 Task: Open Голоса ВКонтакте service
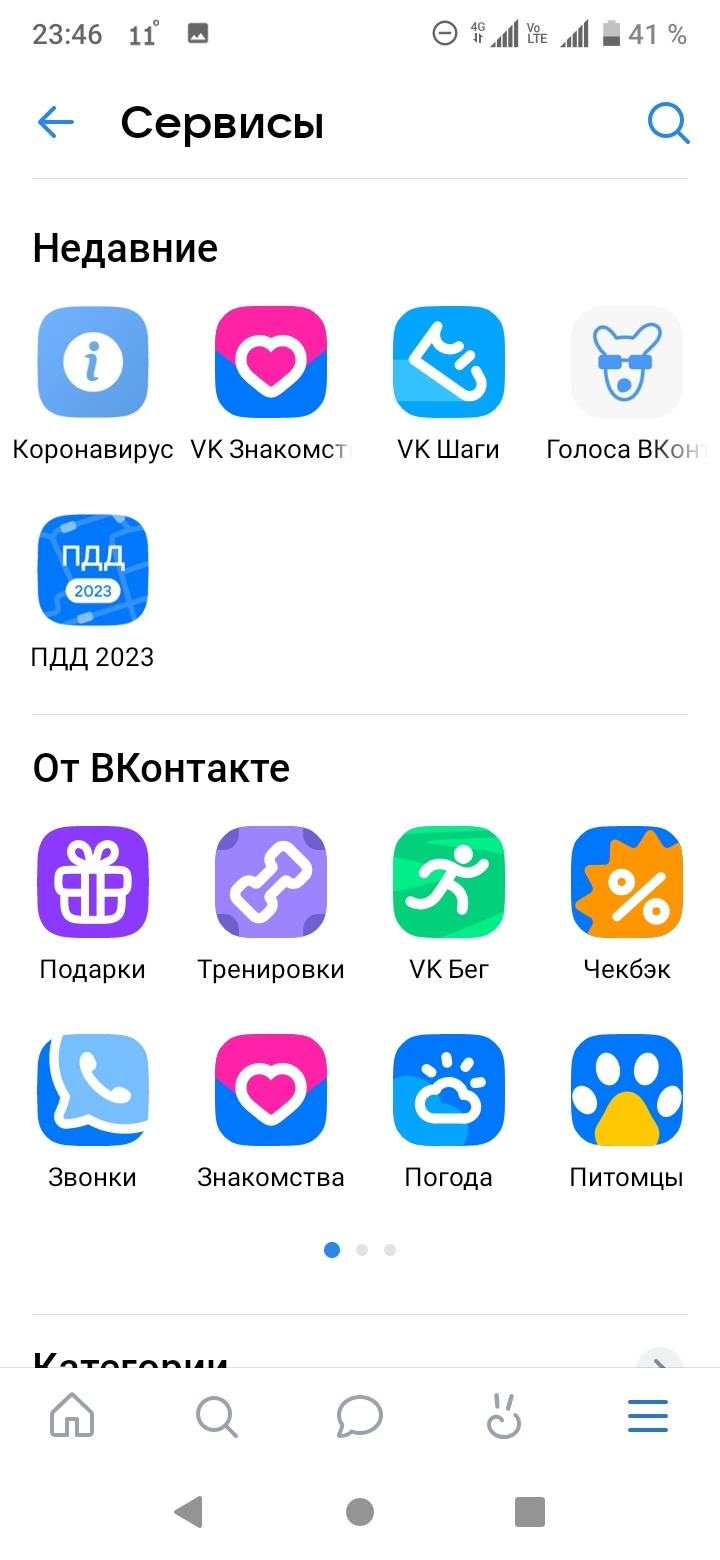tap(626, 362)
